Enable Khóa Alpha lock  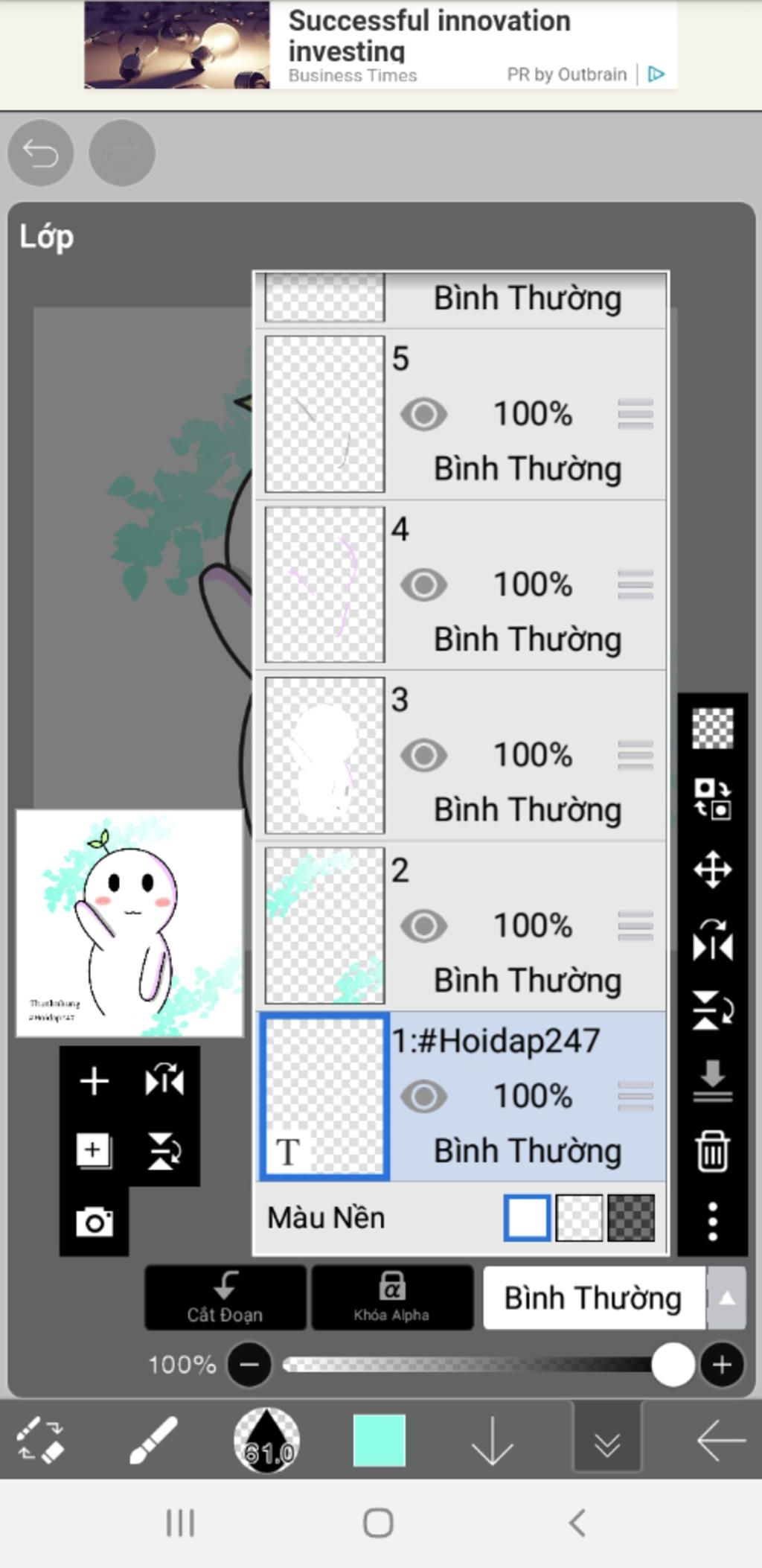(x=391, y=1298)
